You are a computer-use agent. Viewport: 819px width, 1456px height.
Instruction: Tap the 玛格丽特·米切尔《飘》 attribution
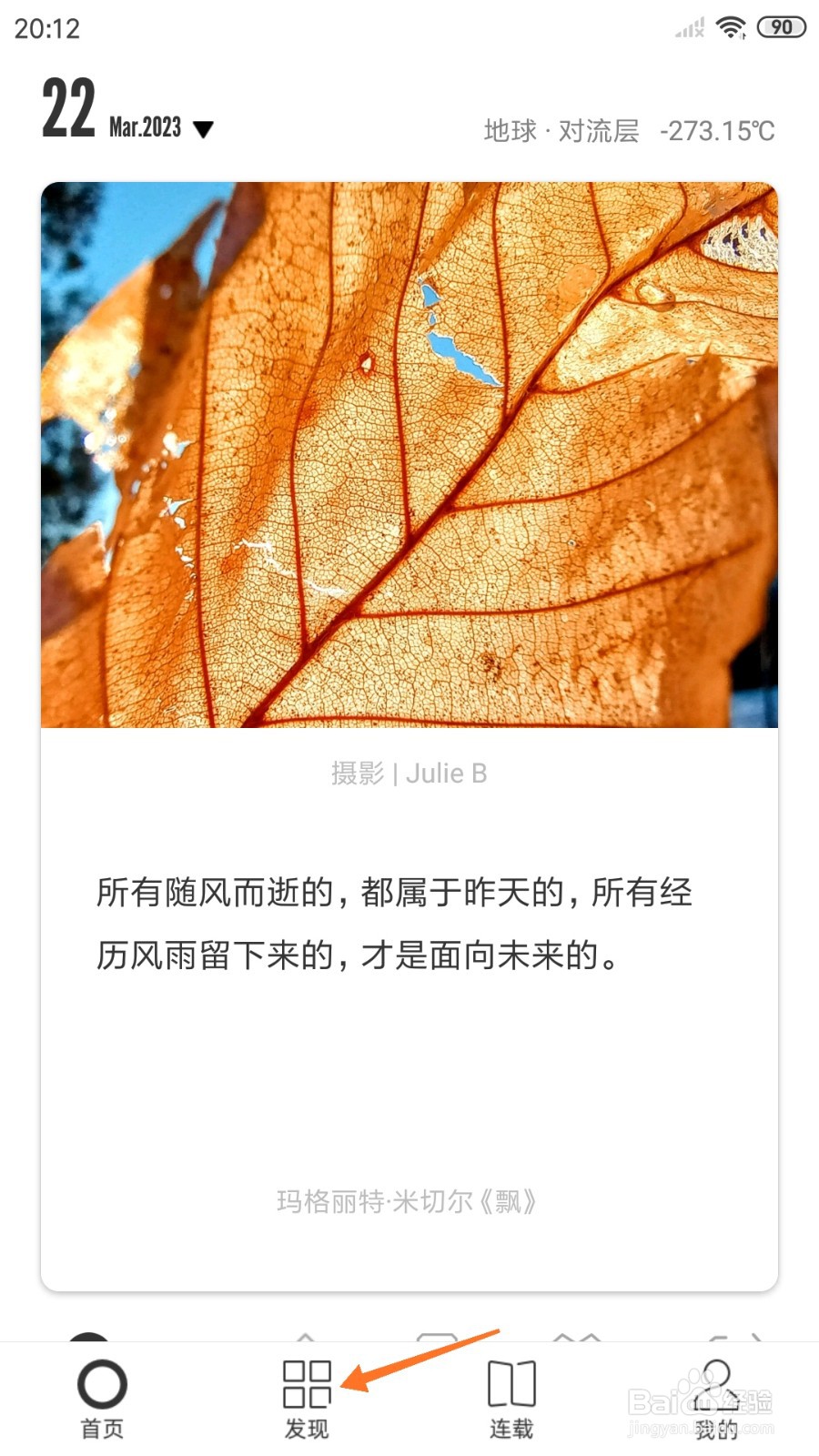click(x=406, y=1201)
